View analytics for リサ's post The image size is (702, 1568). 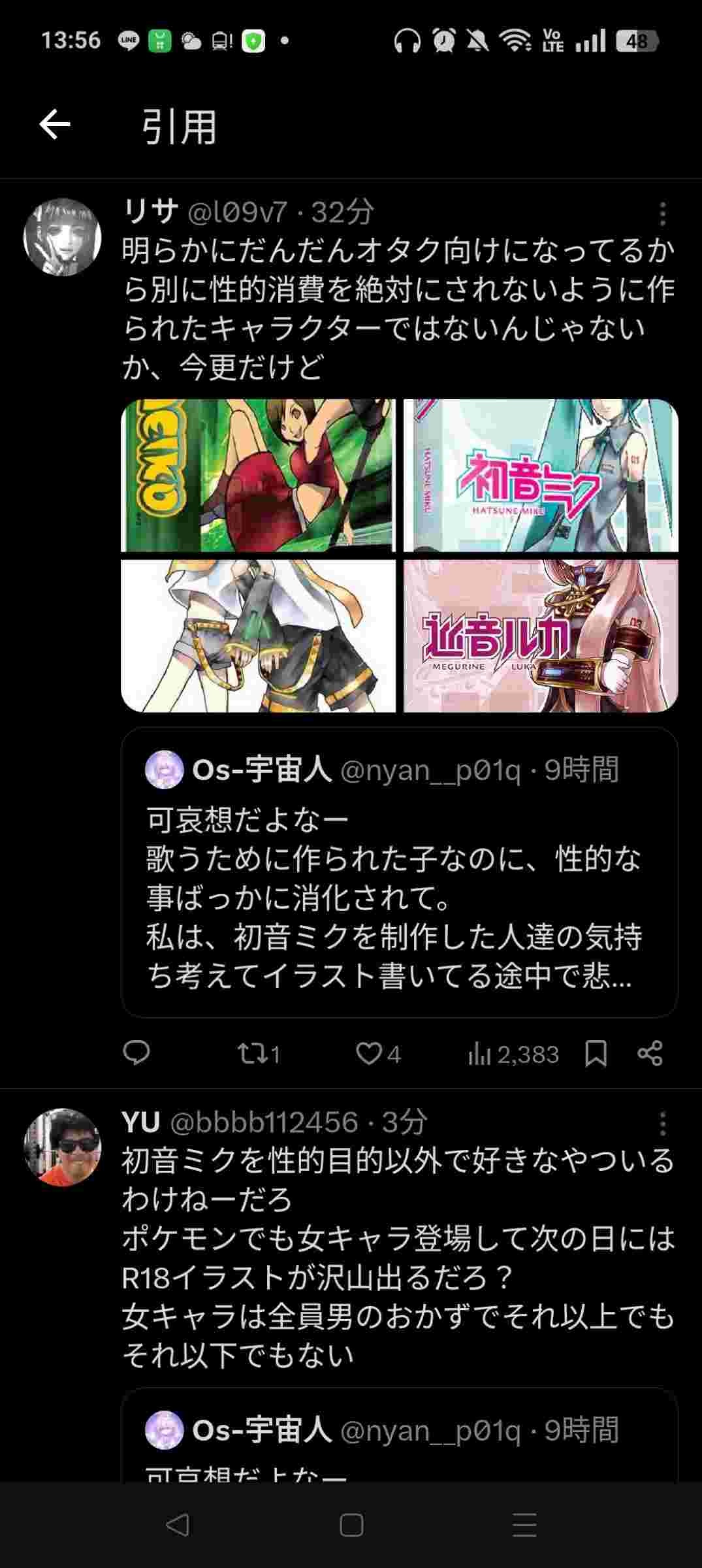[513, 1054]
